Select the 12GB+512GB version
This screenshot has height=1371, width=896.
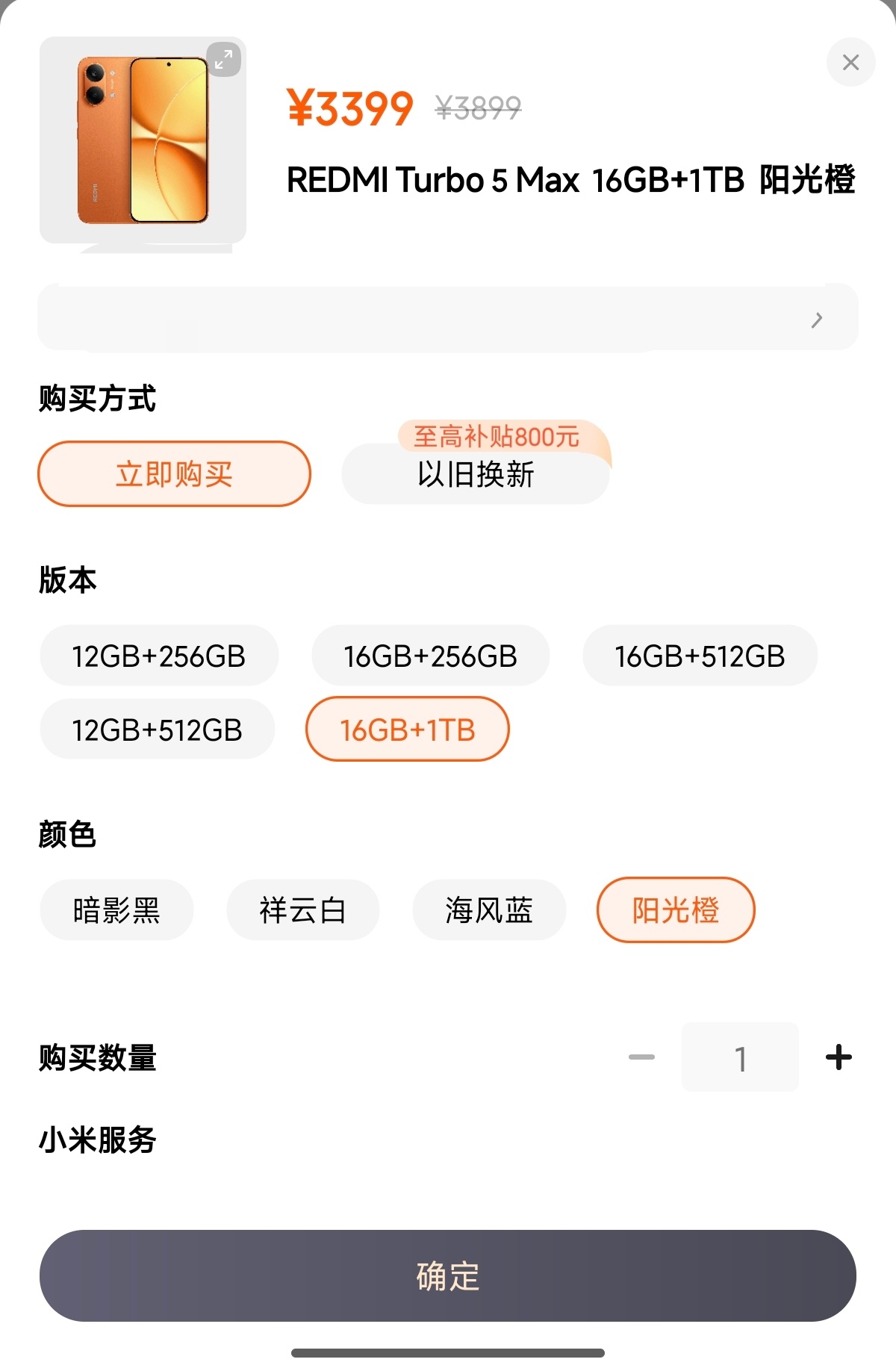(x=156, y=730)
